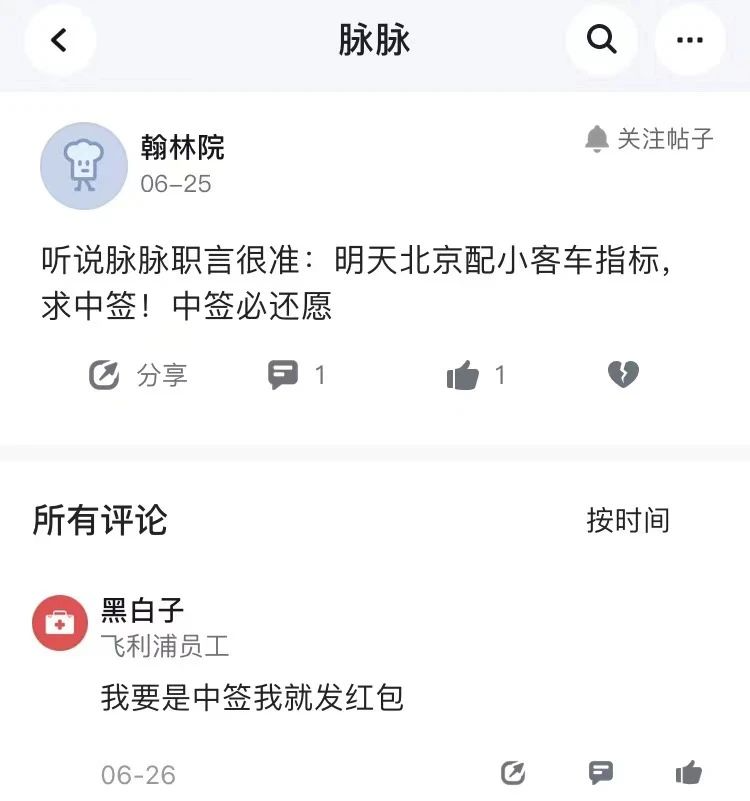
Task: Like the post by 翰林院
Action: tap(476, 375)
